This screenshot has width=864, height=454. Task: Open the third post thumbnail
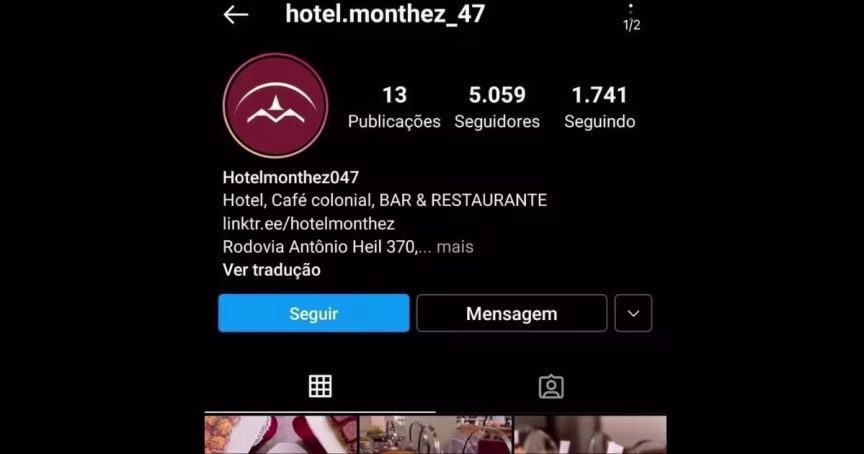pyautogui.click(x=590, y=435)
